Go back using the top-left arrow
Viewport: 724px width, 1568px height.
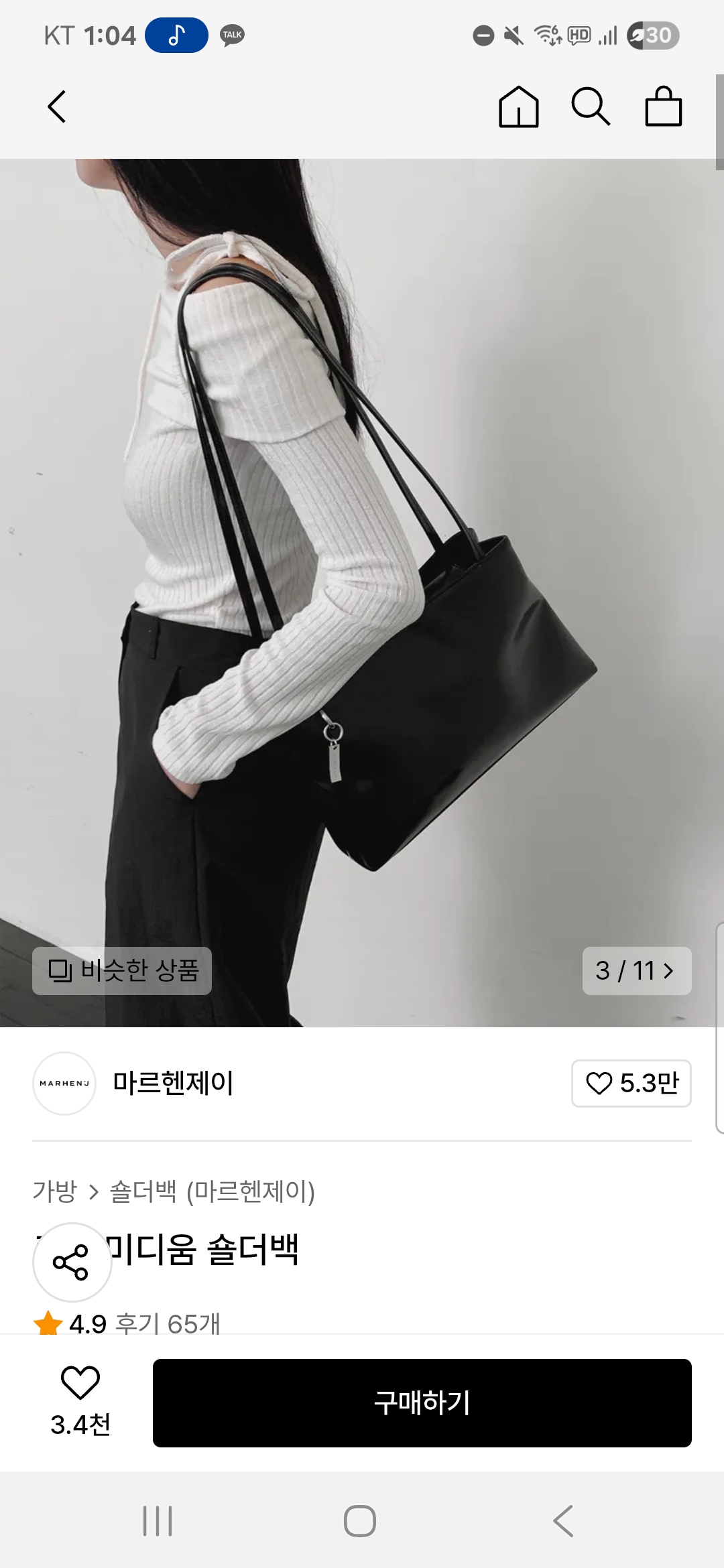(x=57, y=107)
